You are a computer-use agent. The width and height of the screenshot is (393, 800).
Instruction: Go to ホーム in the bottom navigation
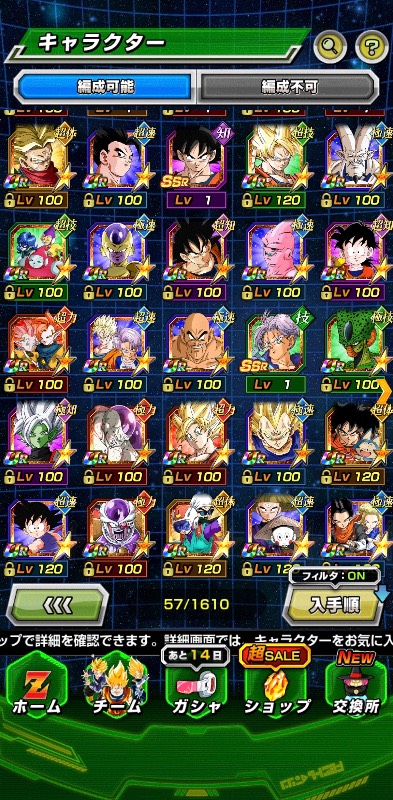(37, 685)
